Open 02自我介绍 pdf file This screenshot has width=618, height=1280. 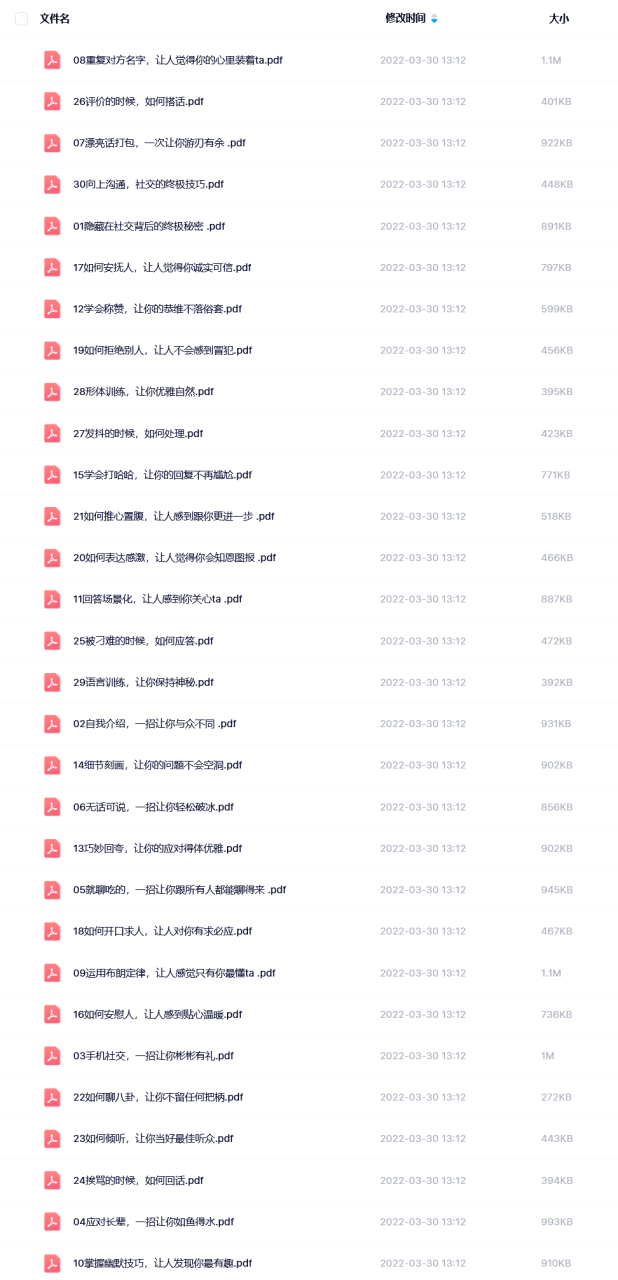pos(154,724)
